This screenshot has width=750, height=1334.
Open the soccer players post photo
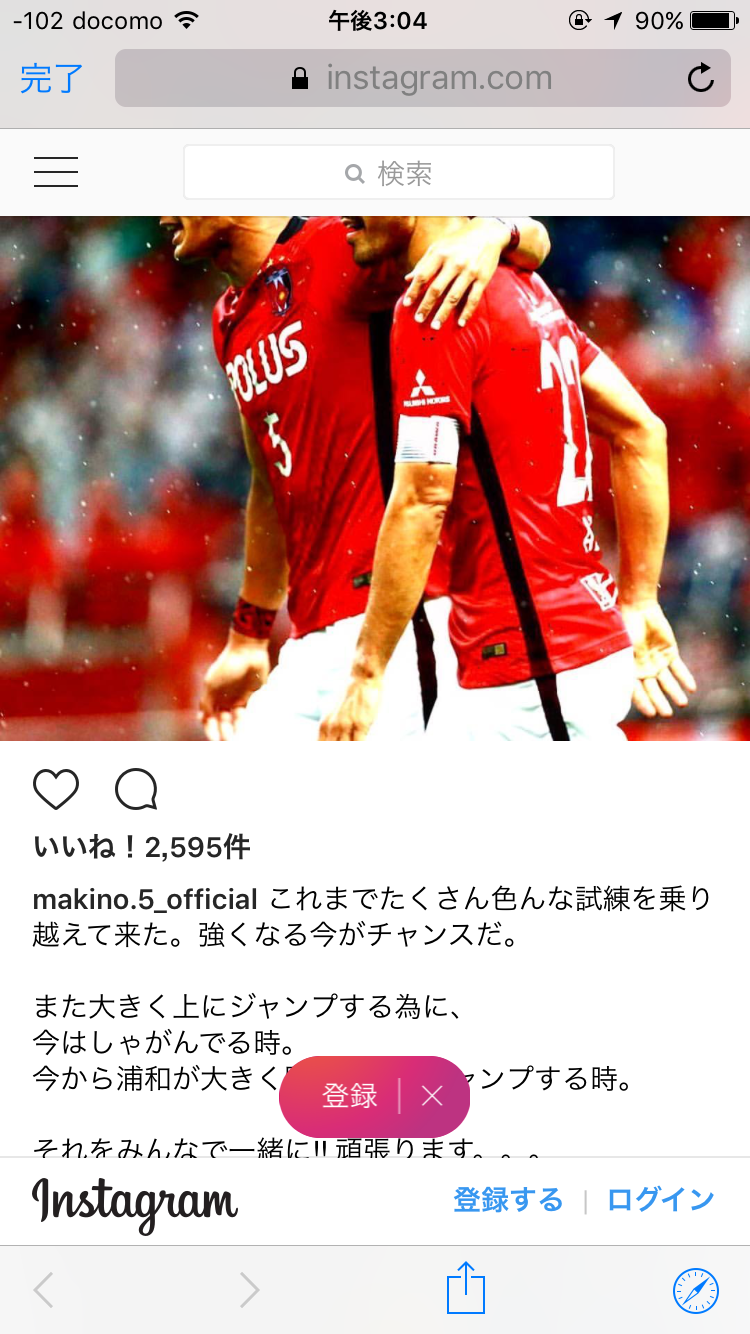375,478
